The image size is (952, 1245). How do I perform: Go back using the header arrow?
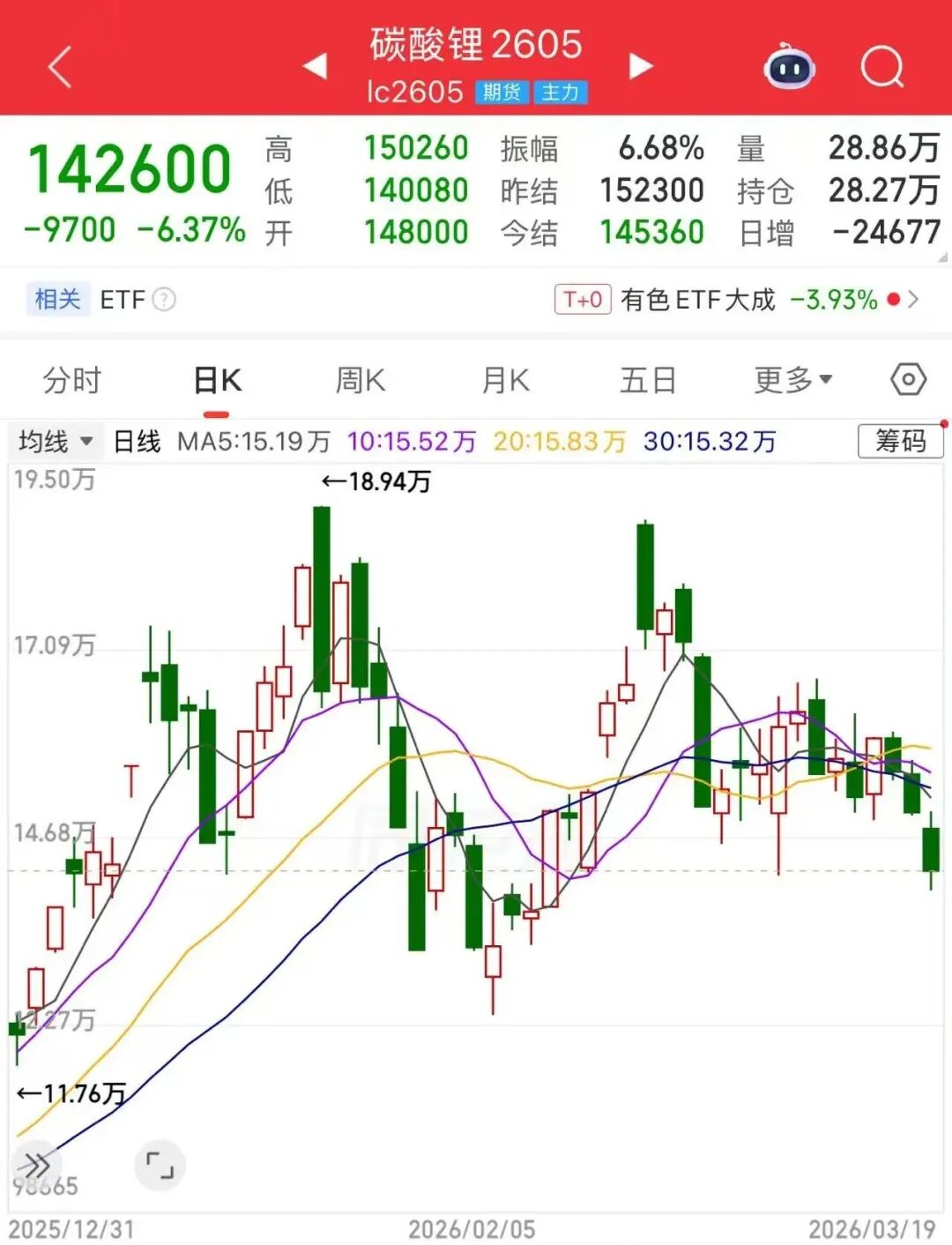pyautogui.click(x=60, y=68)
